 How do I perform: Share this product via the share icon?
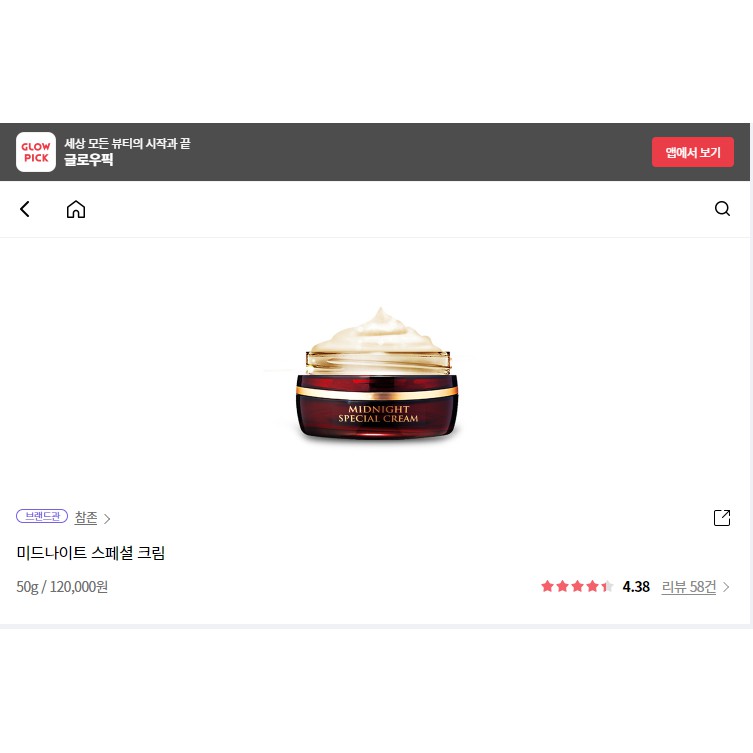point(722,517)
